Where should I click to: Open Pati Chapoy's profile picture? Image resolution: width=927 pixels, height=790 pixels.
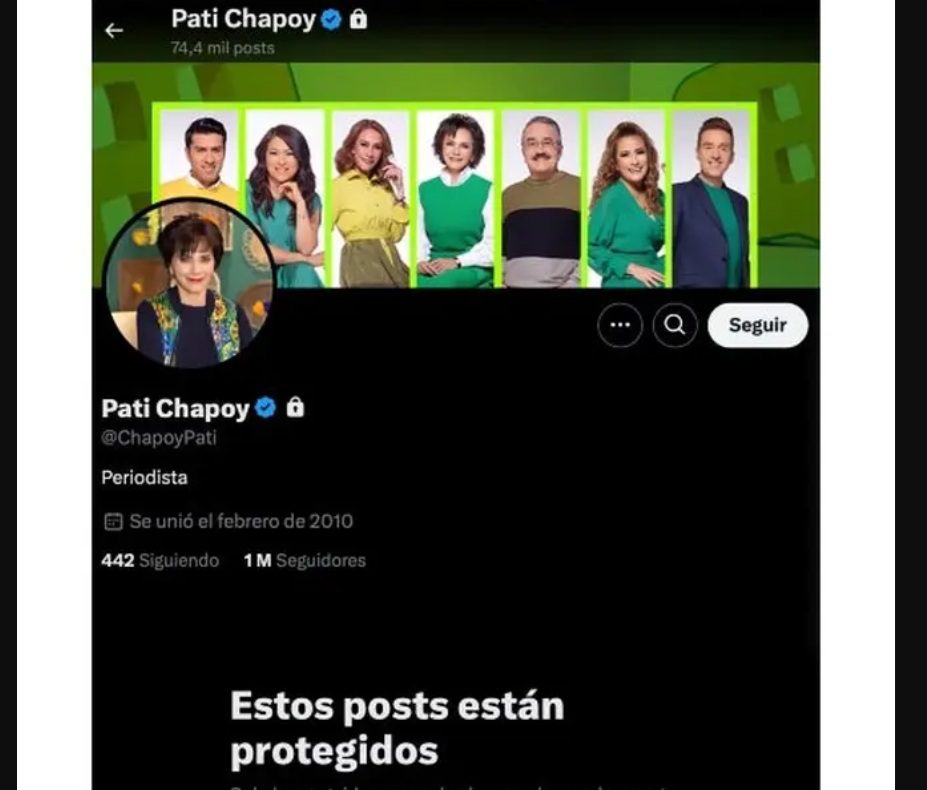coord(189,283)
